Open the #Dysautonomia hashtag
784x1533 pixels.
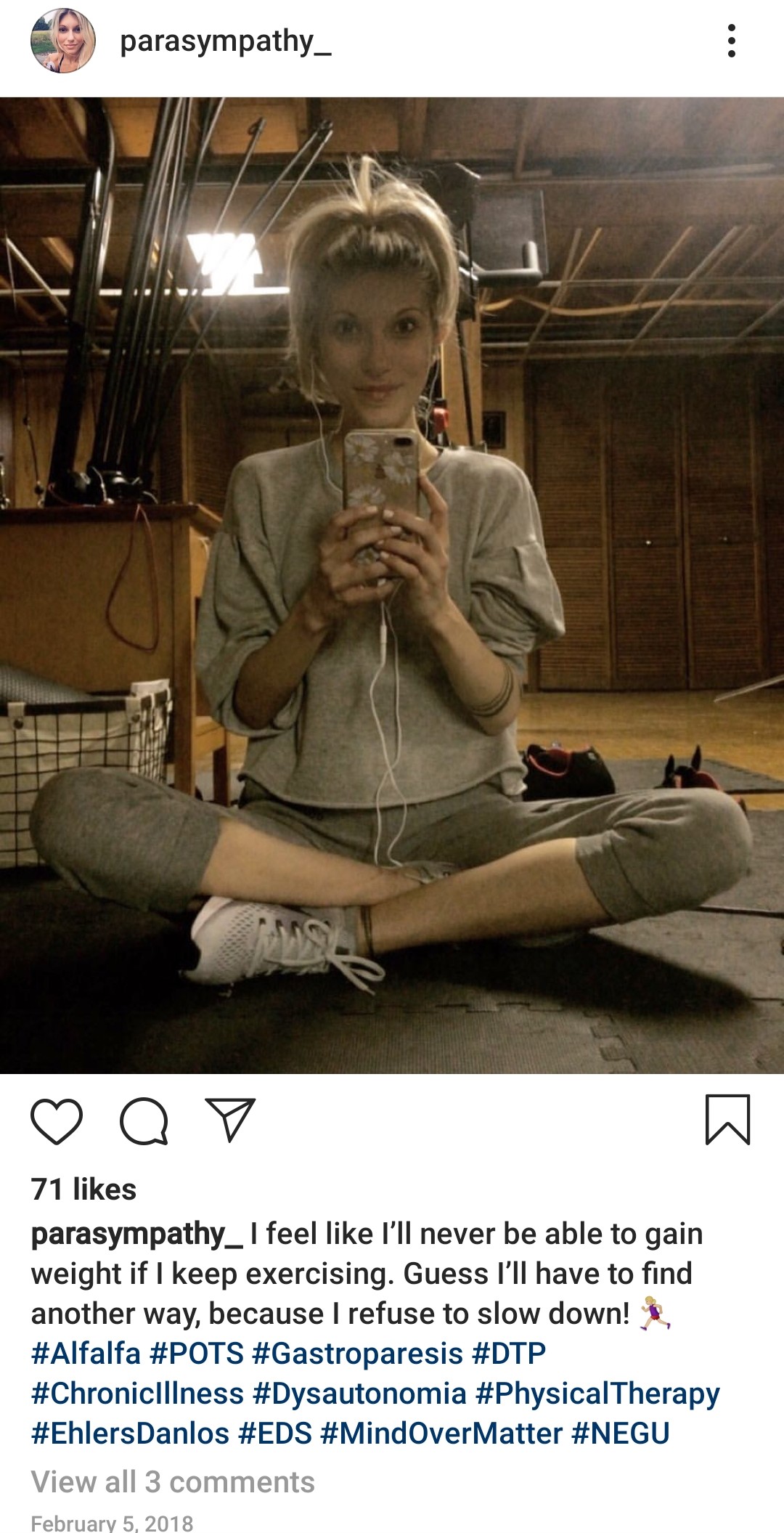coord(359,1394)
